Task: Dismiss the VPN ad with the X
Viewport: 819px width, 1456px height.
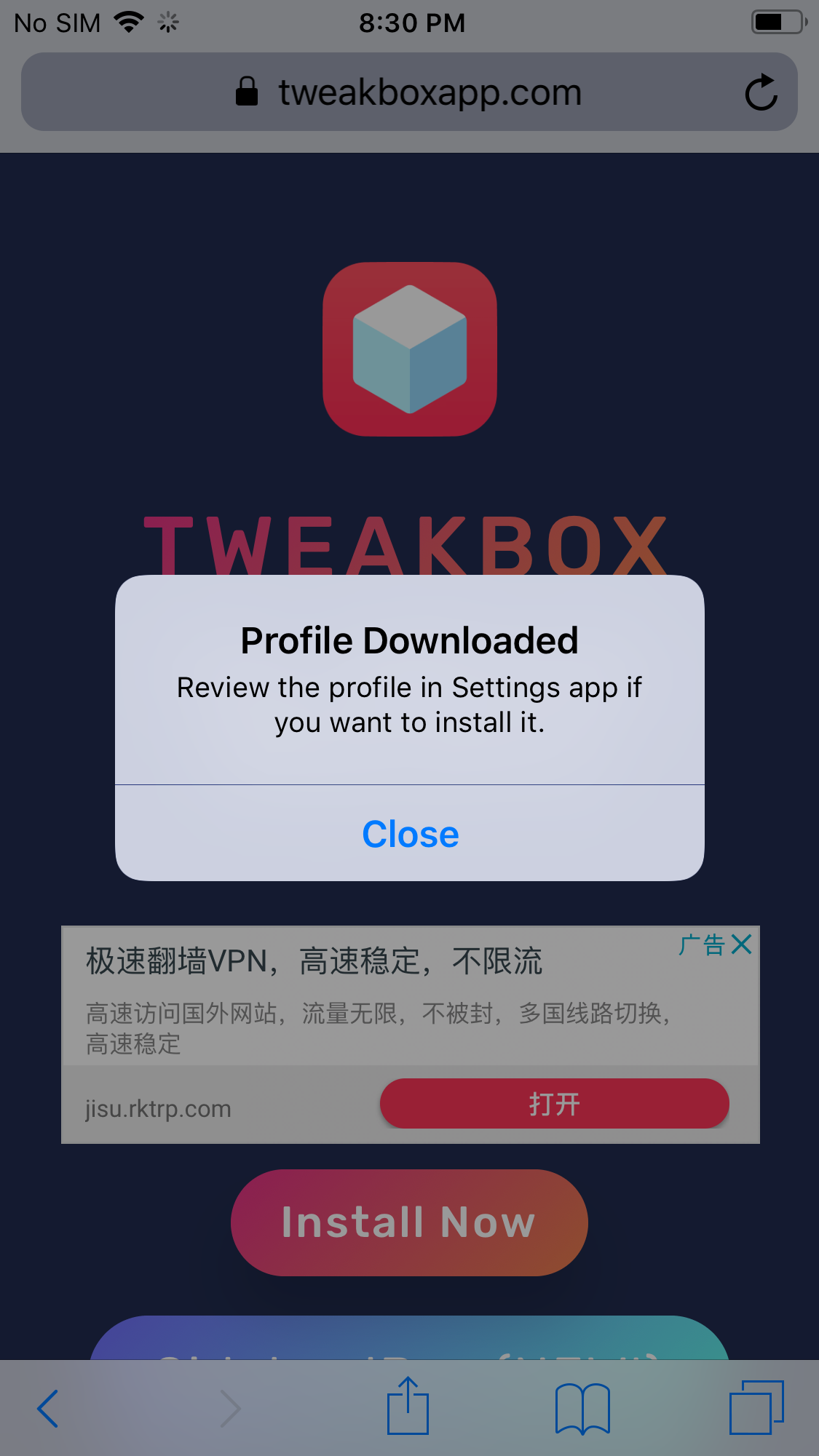Action: click(742, 944)
